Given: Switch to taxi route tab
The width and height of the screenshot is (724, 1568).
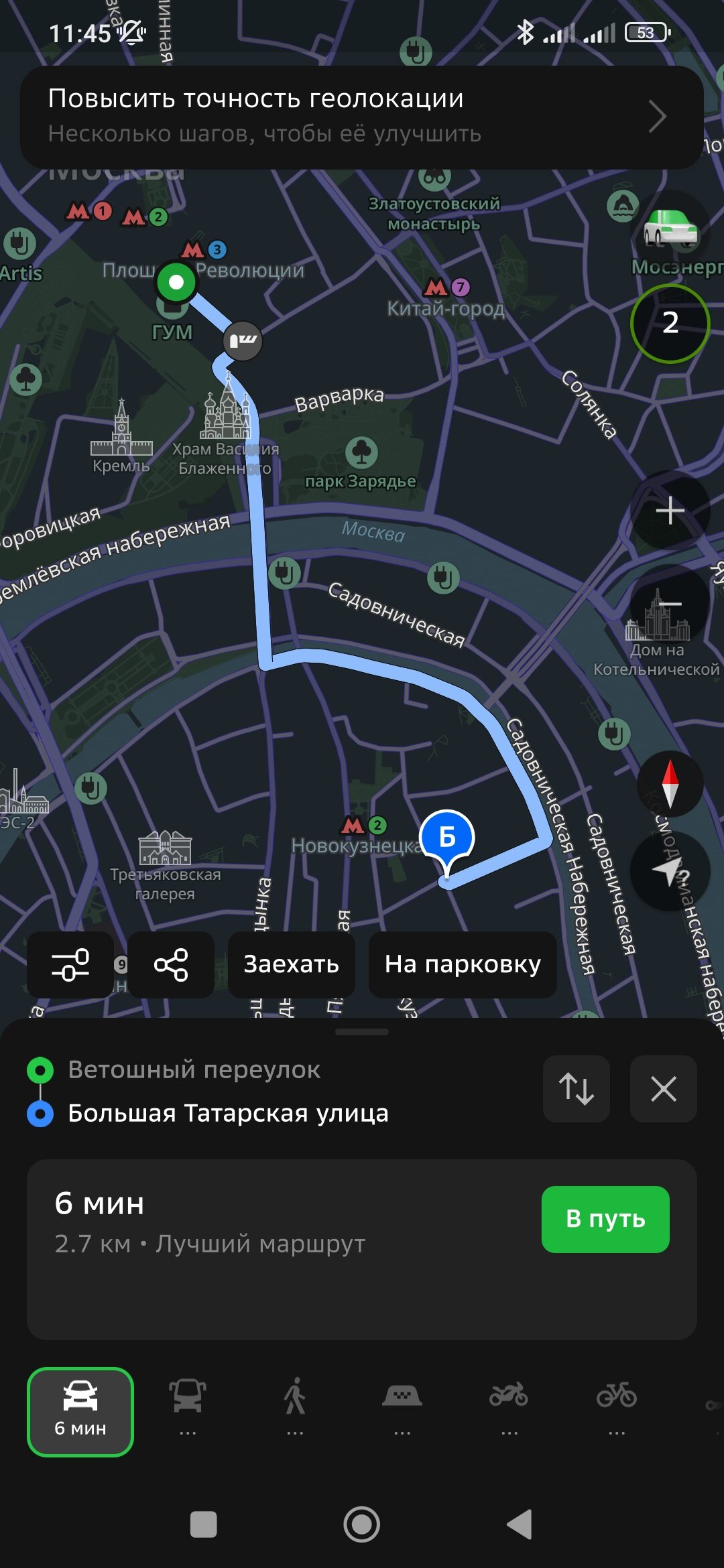Looking at the screenshot, I should pos(402,1406).
